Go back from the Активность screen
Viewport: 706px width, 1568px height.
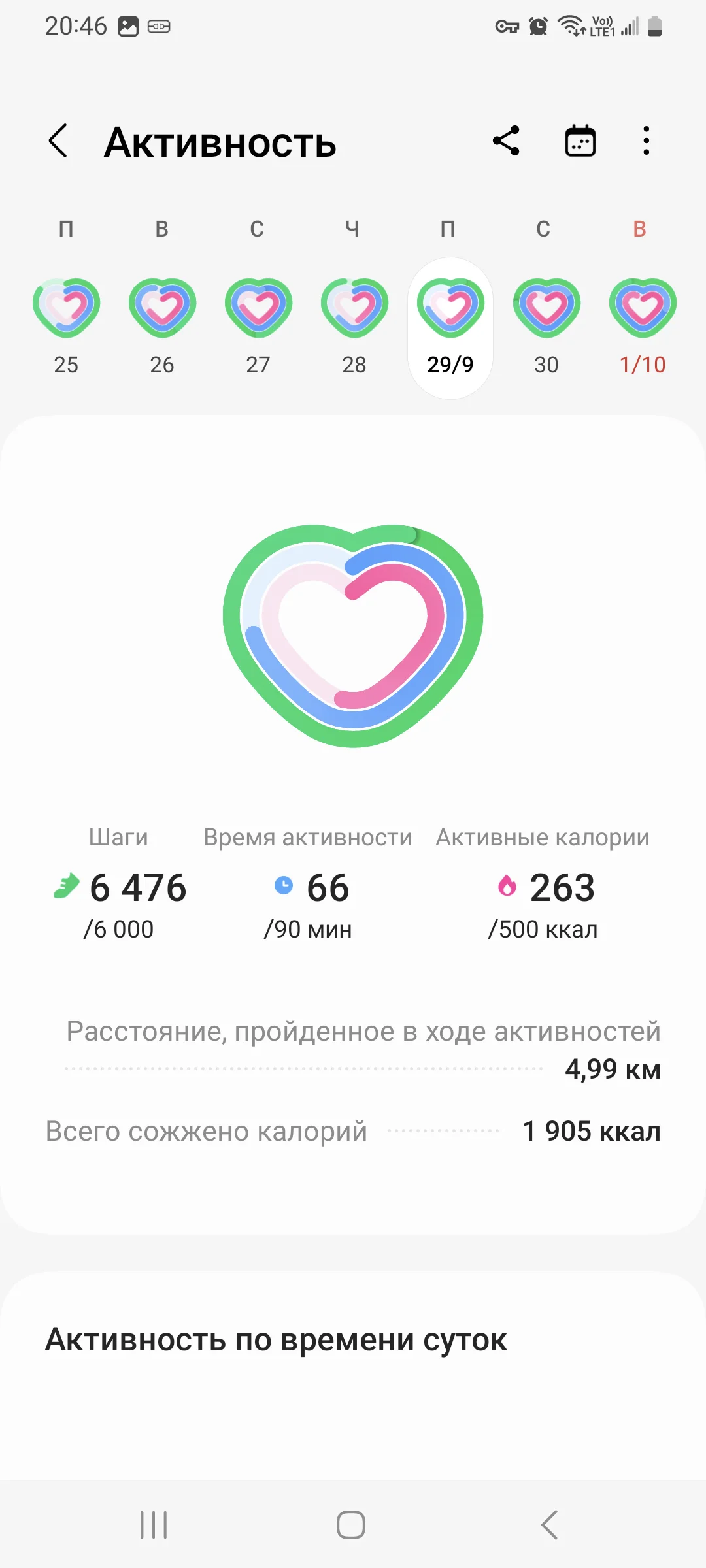click(58, 141)
